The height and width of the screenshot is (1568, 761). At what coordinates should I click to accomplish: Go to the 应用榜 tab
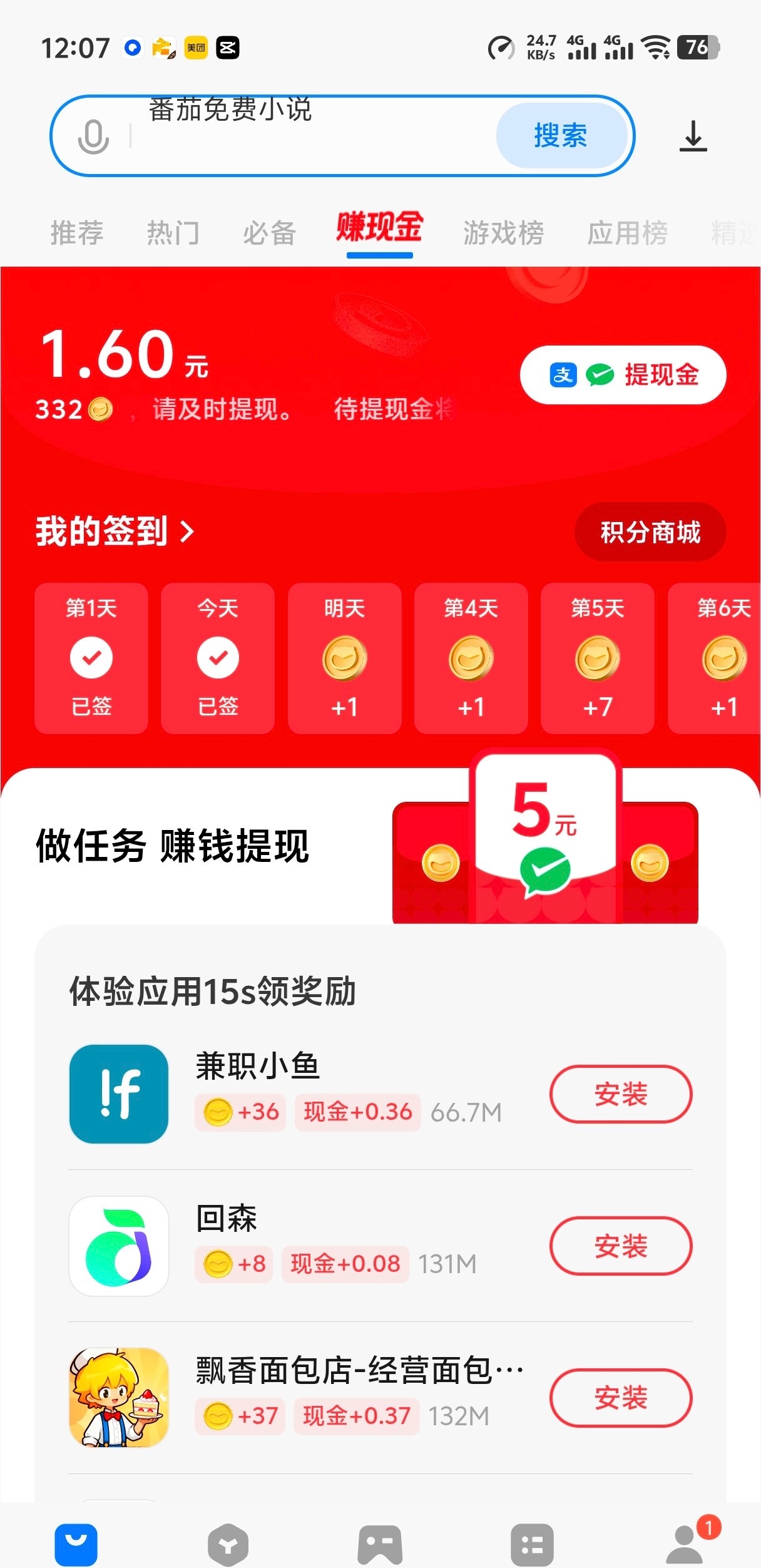tap(627, 233)
